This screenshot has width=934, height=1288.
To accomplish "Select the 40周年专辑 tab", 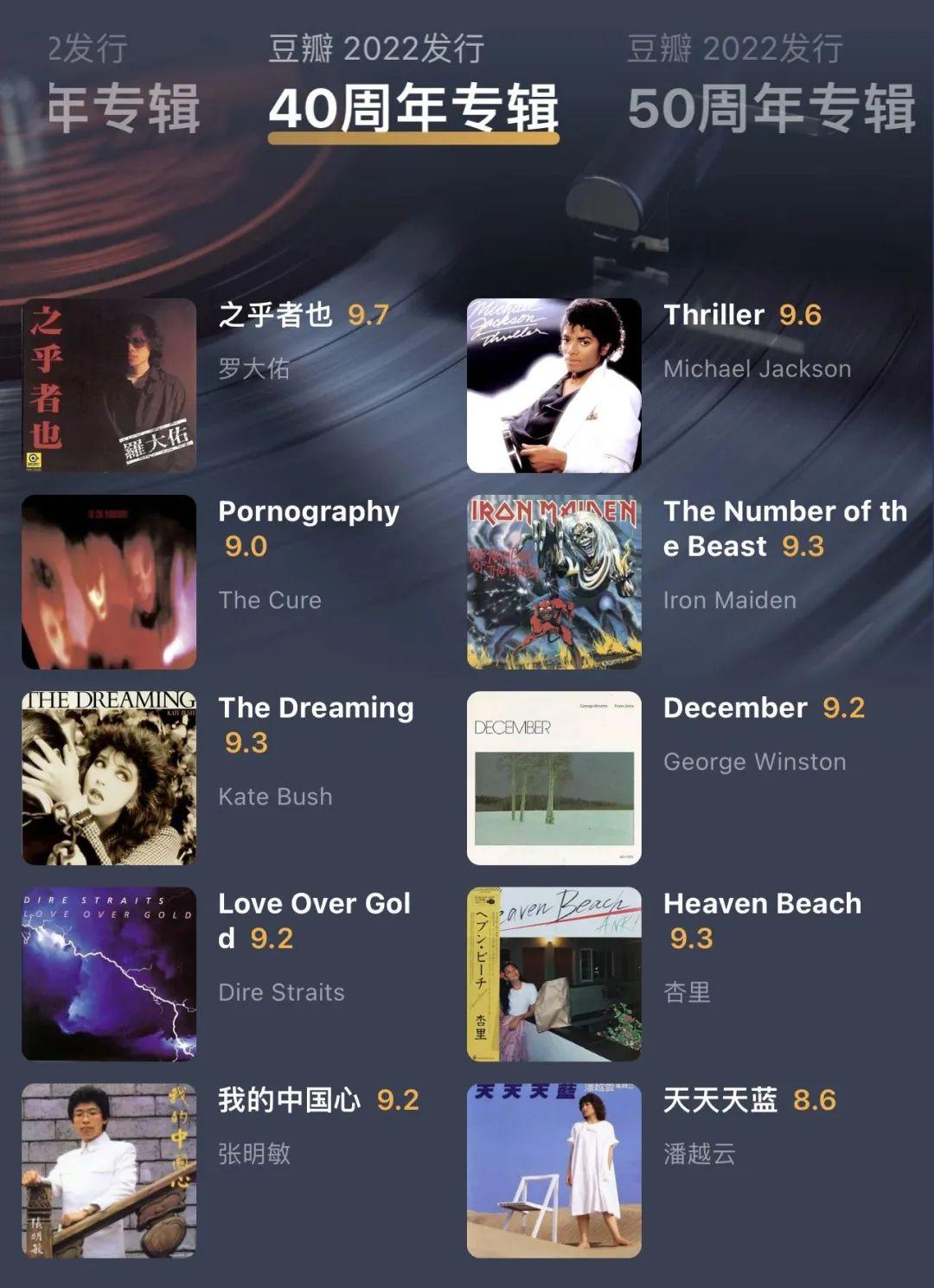I will pos(413,107).
